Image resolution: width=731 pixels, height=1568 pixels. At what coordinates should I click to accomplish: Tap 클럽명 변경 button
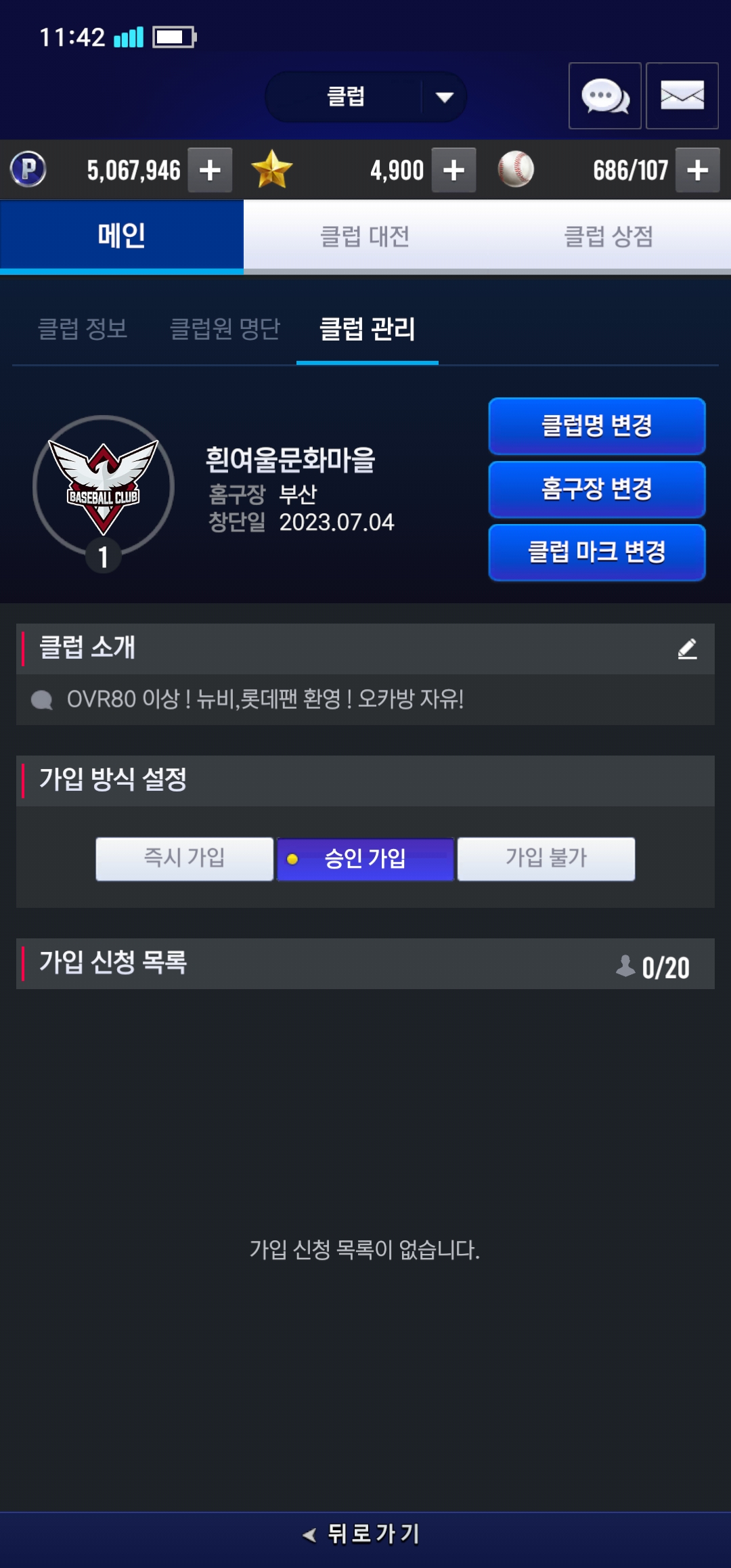click(596, 426)
